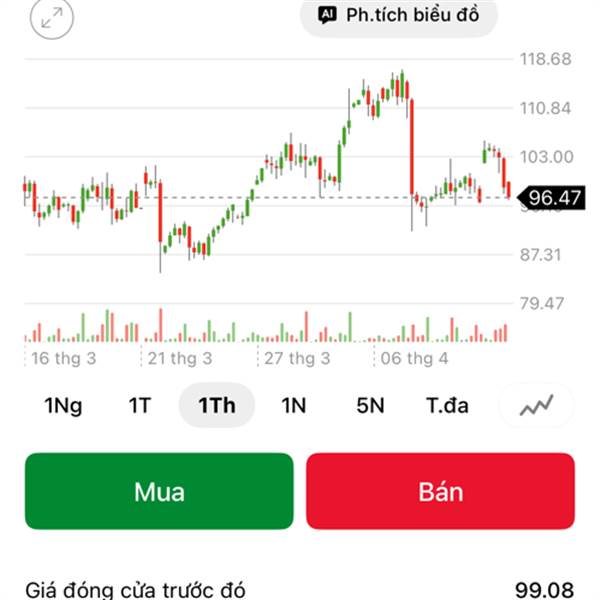
Task: Choose the 1Th chart period
Action: pyautogui.click(x=216, y=406)
